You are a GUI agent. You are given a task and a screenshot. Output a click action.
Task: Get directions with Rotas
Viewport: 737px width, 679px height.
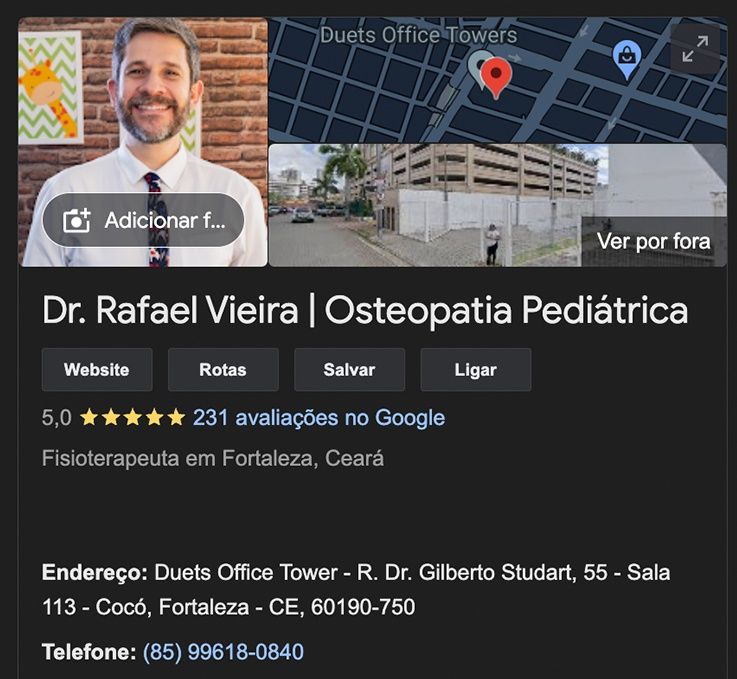223,370
